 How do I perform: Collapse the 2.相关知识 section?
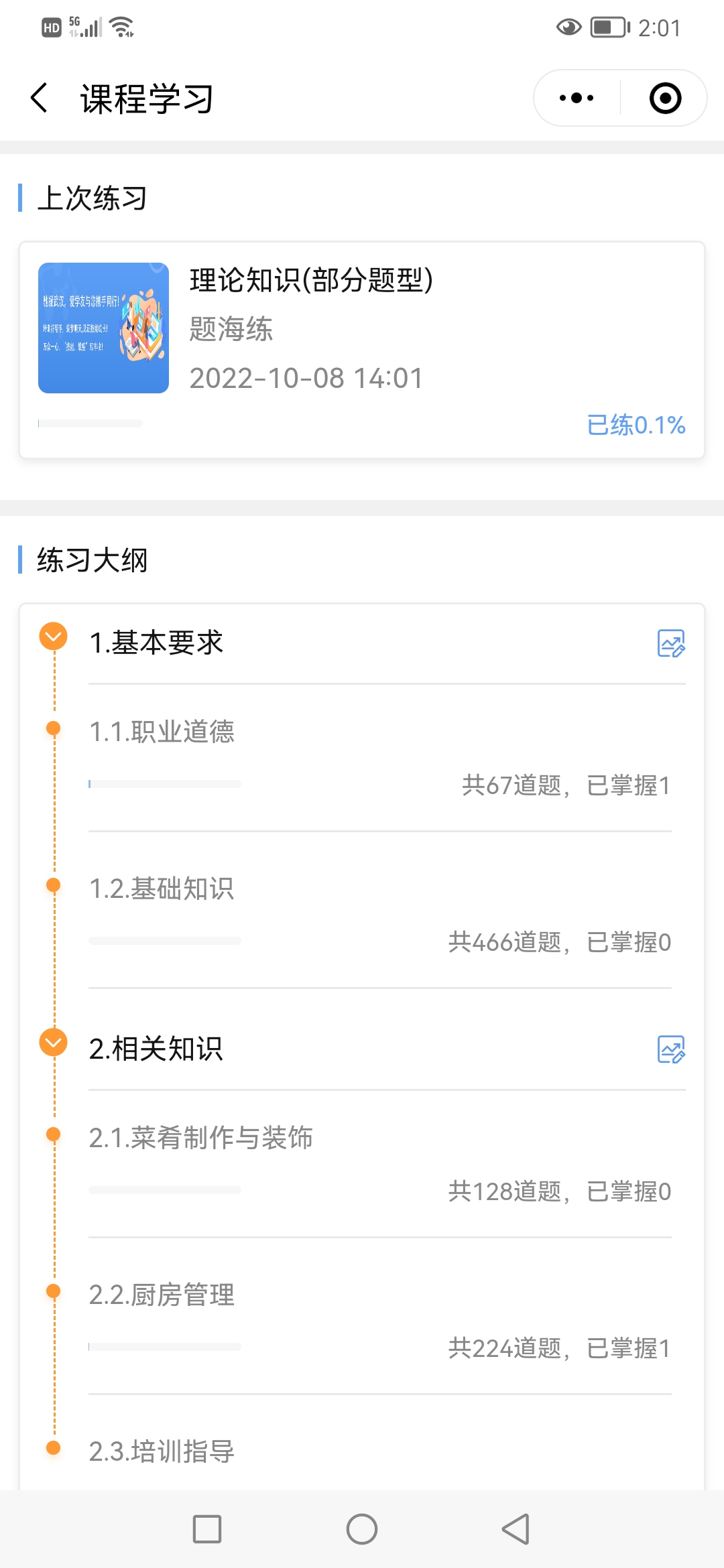[54, 1042]
